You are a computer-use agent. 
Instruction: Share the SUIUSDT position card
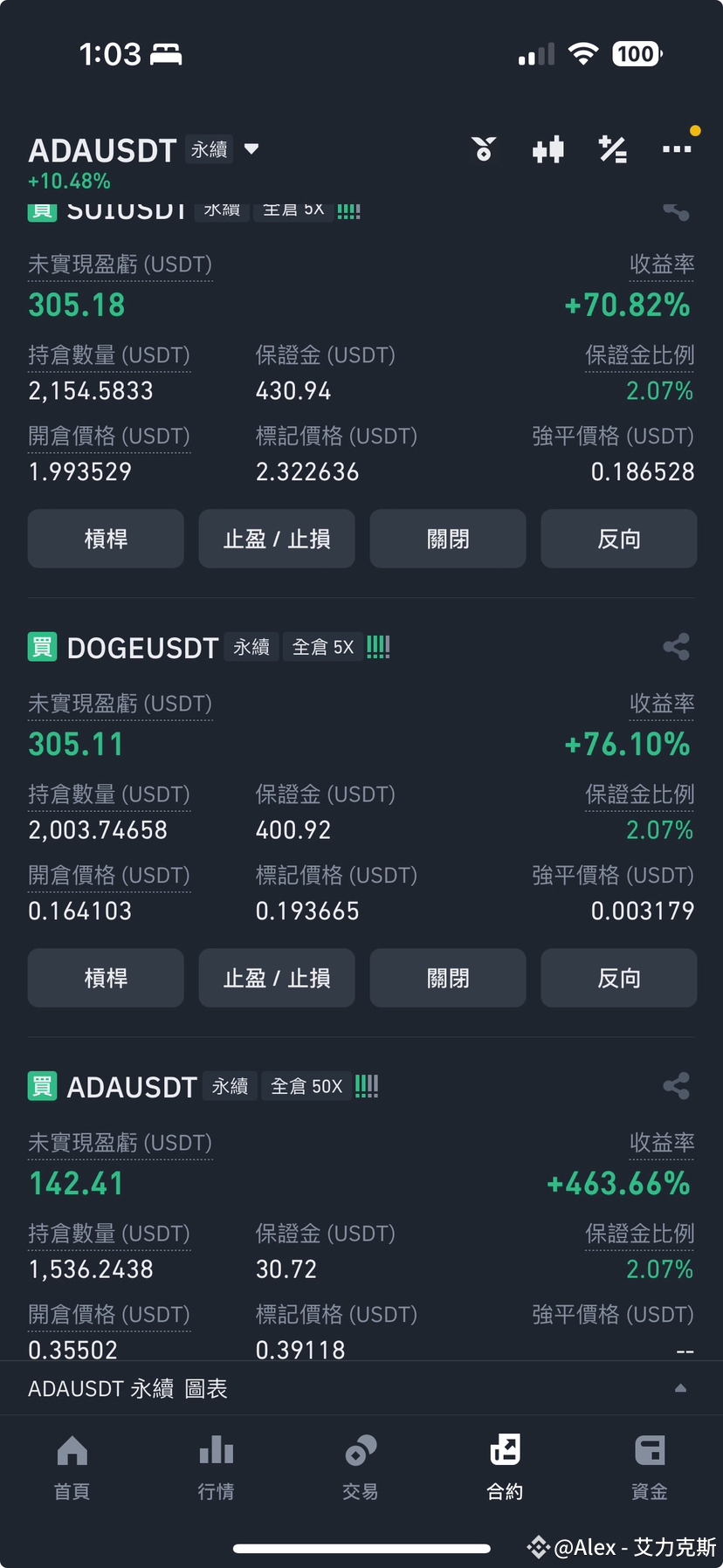point(677,210)
